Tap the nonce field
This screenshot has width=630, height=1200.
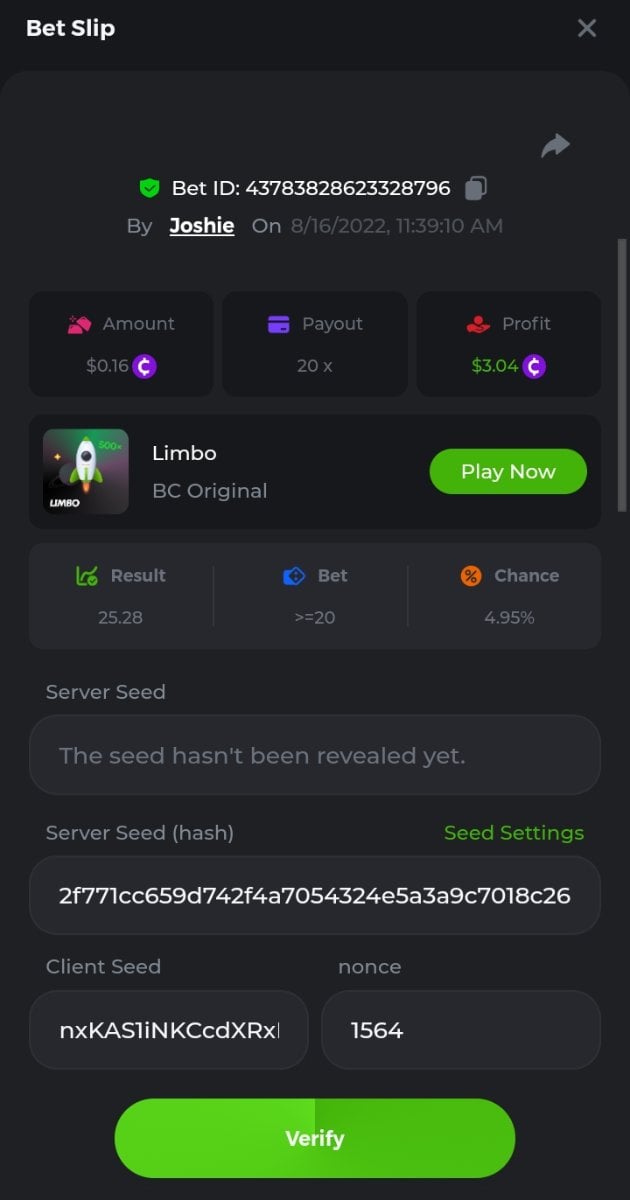460,1030
